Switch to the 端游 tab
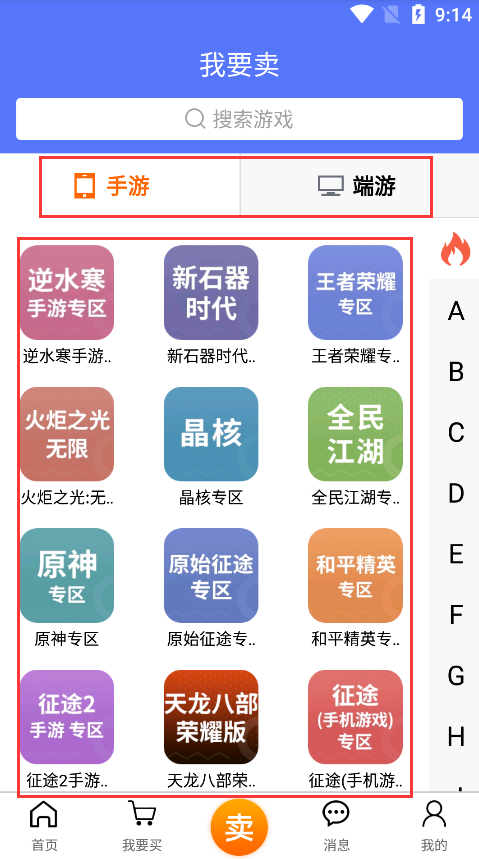 (x=336, y=186)
